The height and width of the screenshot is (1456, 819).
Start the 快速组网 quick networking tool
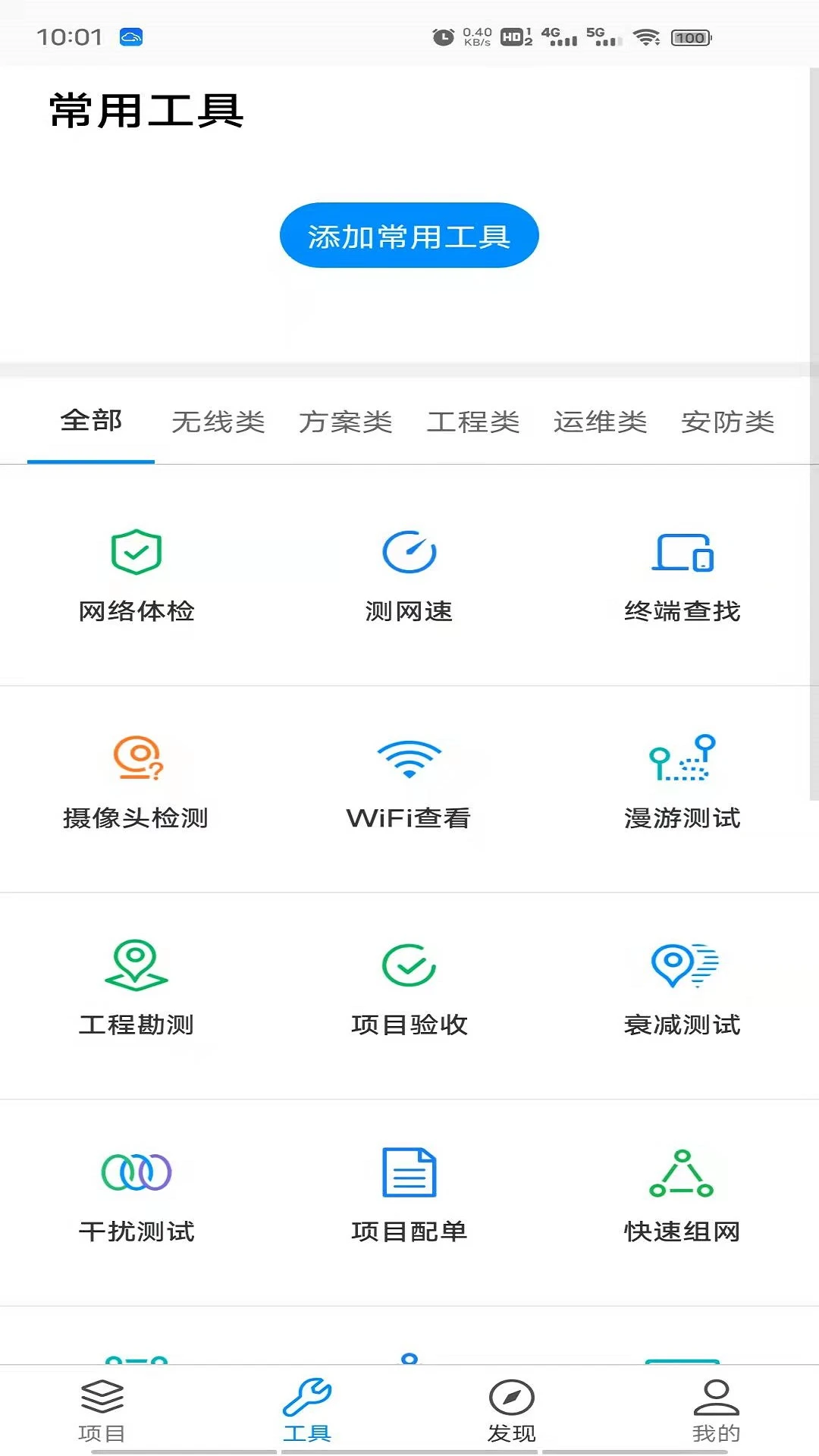click(x=682, y=1198)
